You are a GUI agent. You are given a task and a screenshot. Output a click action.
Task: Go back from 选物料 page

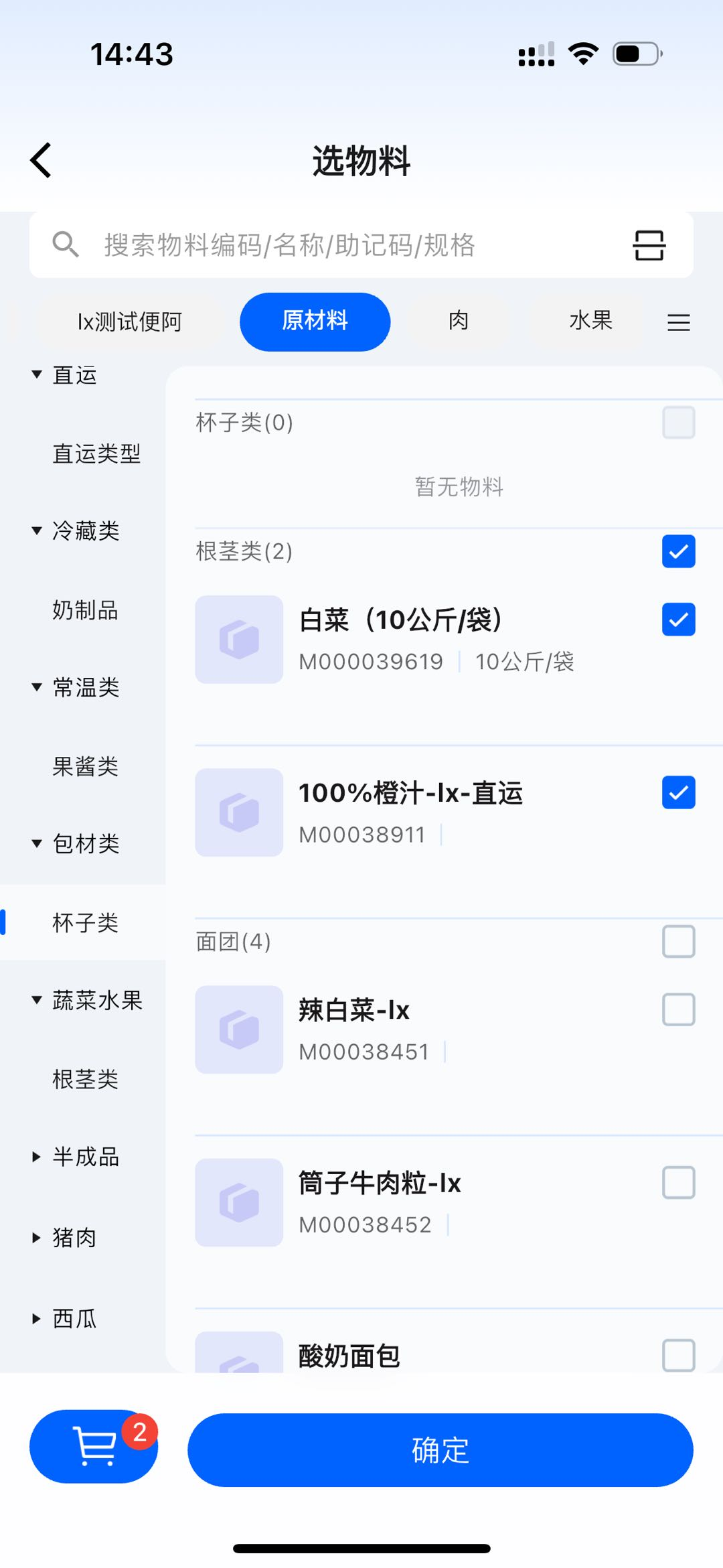(42, 161)
